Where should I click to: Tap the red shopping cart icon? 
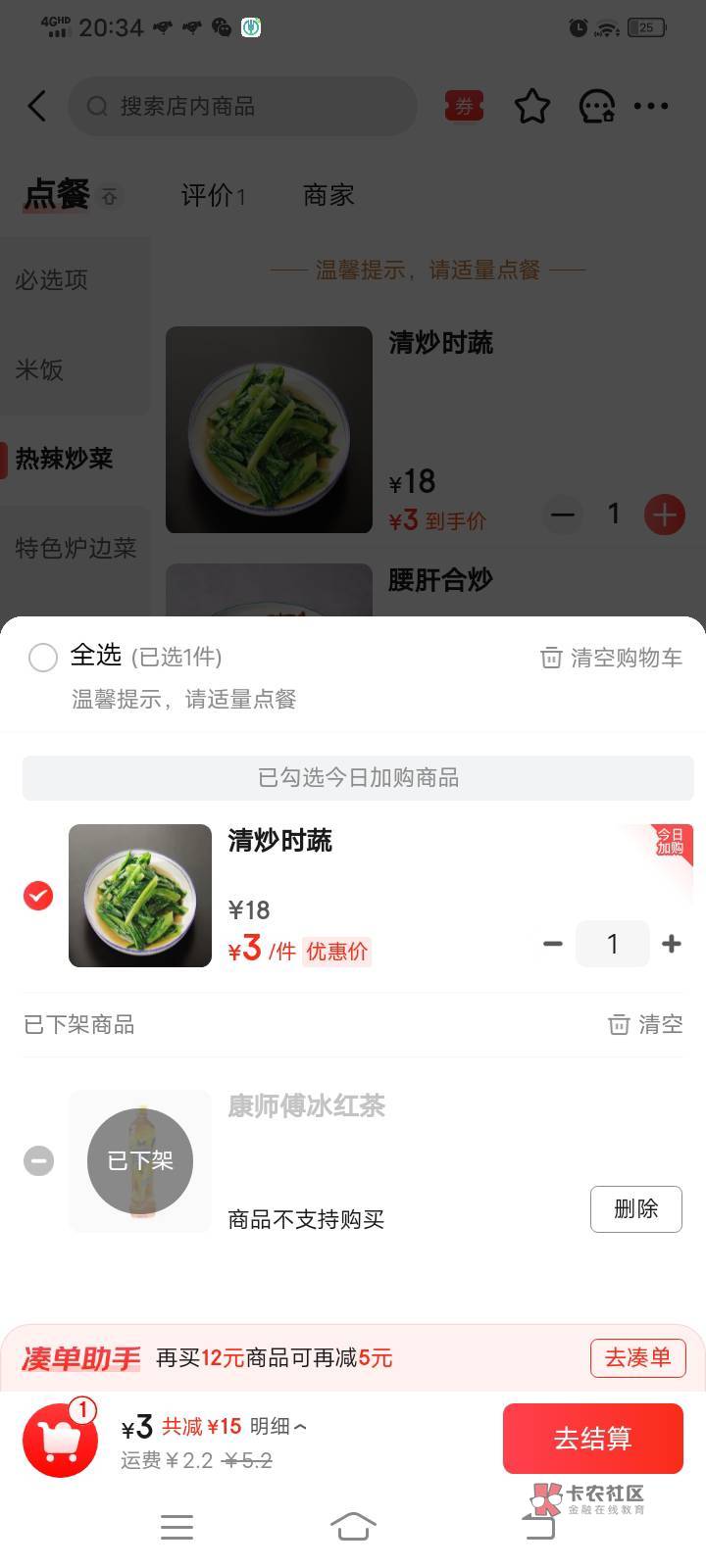61,1439
